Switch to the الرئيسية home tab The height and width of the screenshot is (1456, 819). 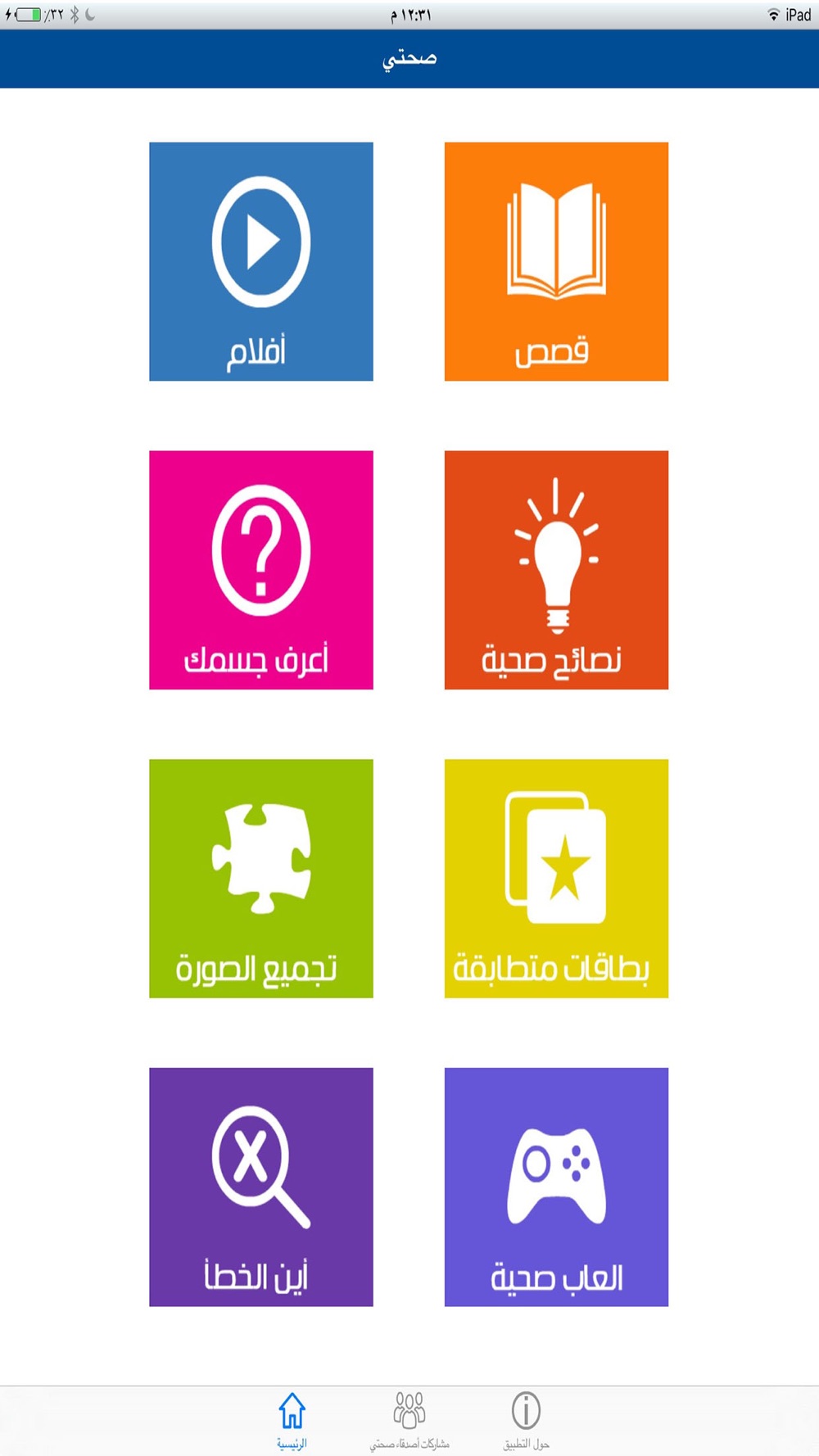coord(292,1421)
